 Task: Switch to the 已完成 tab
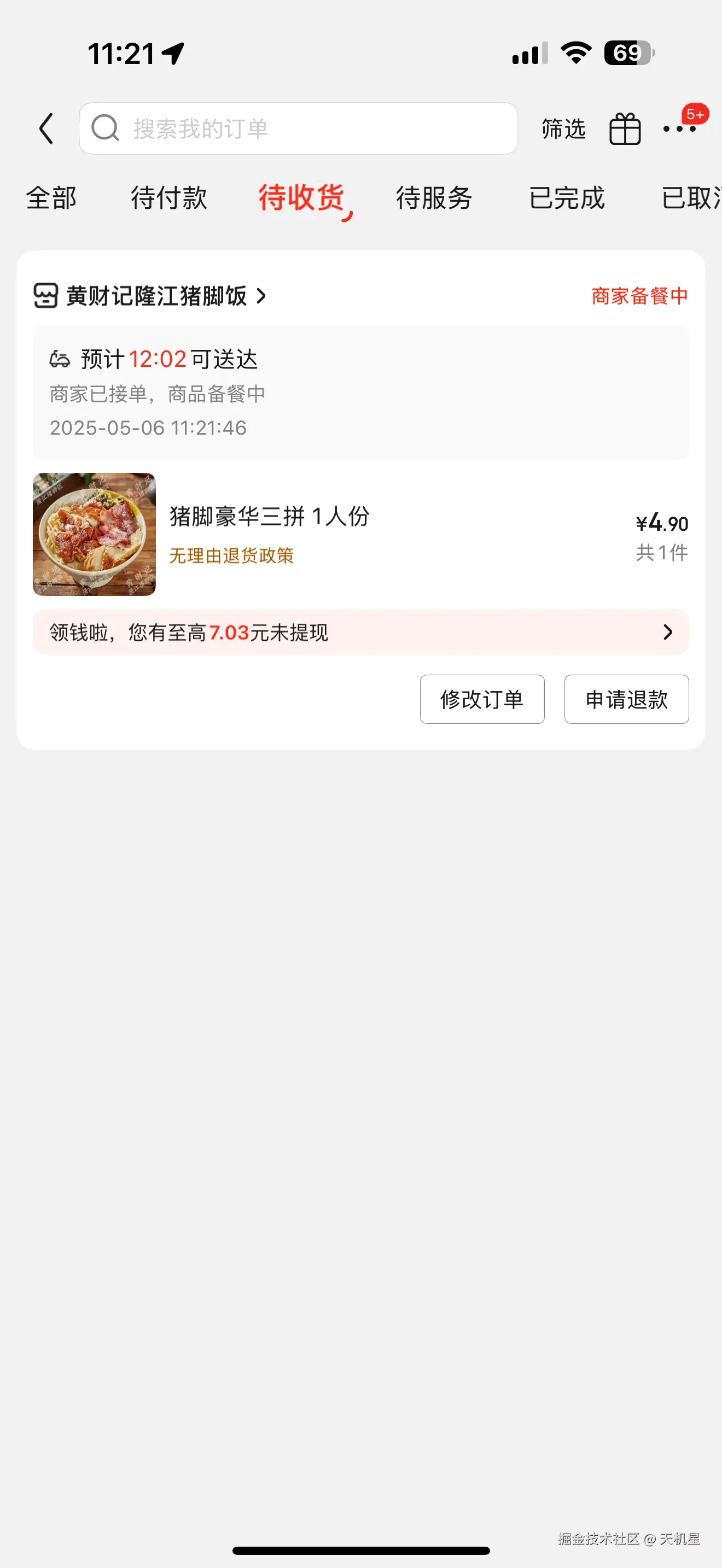[x=567, y=198]
